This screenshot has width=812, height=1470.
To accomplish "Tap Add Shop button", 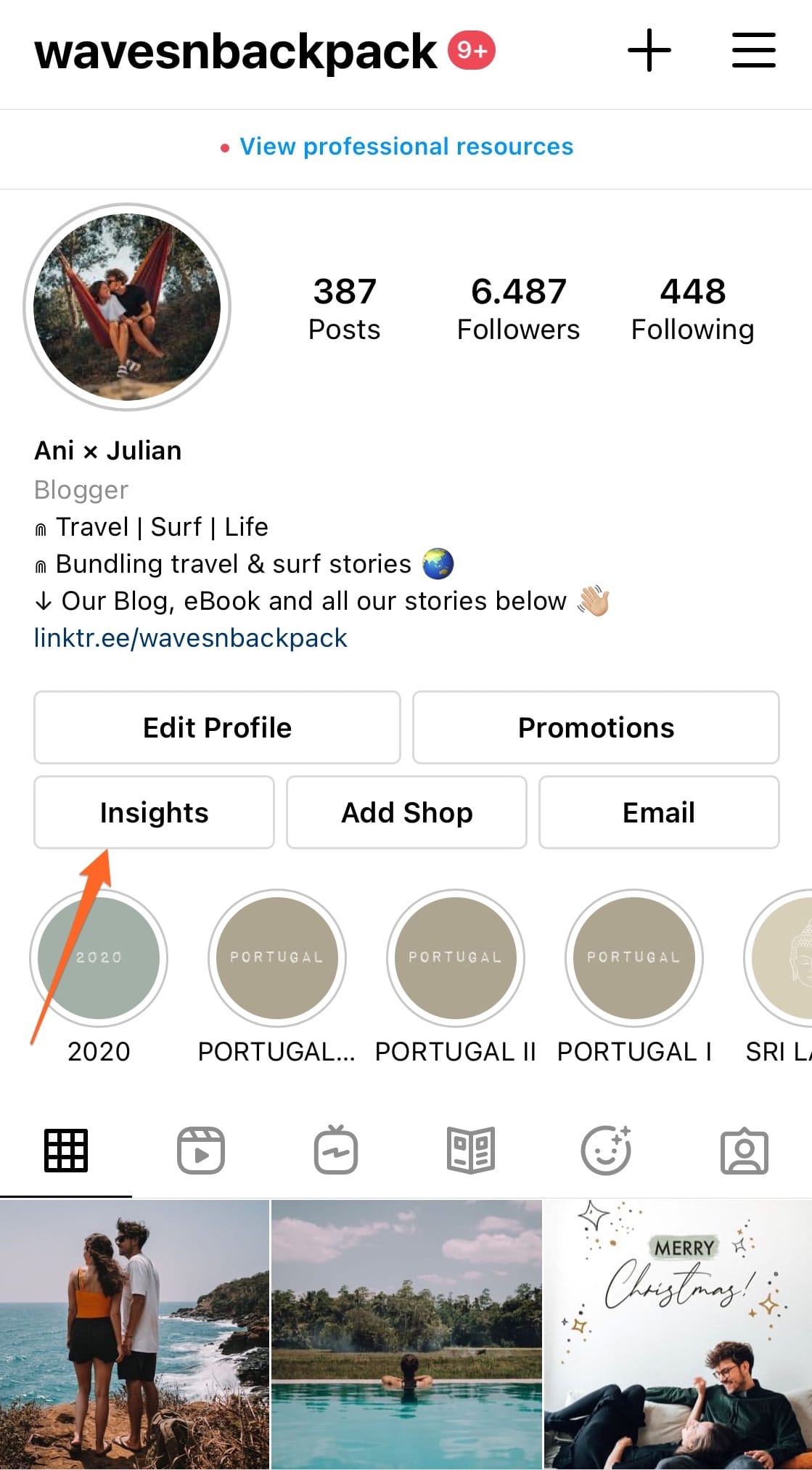I will (x=406, y=812).
